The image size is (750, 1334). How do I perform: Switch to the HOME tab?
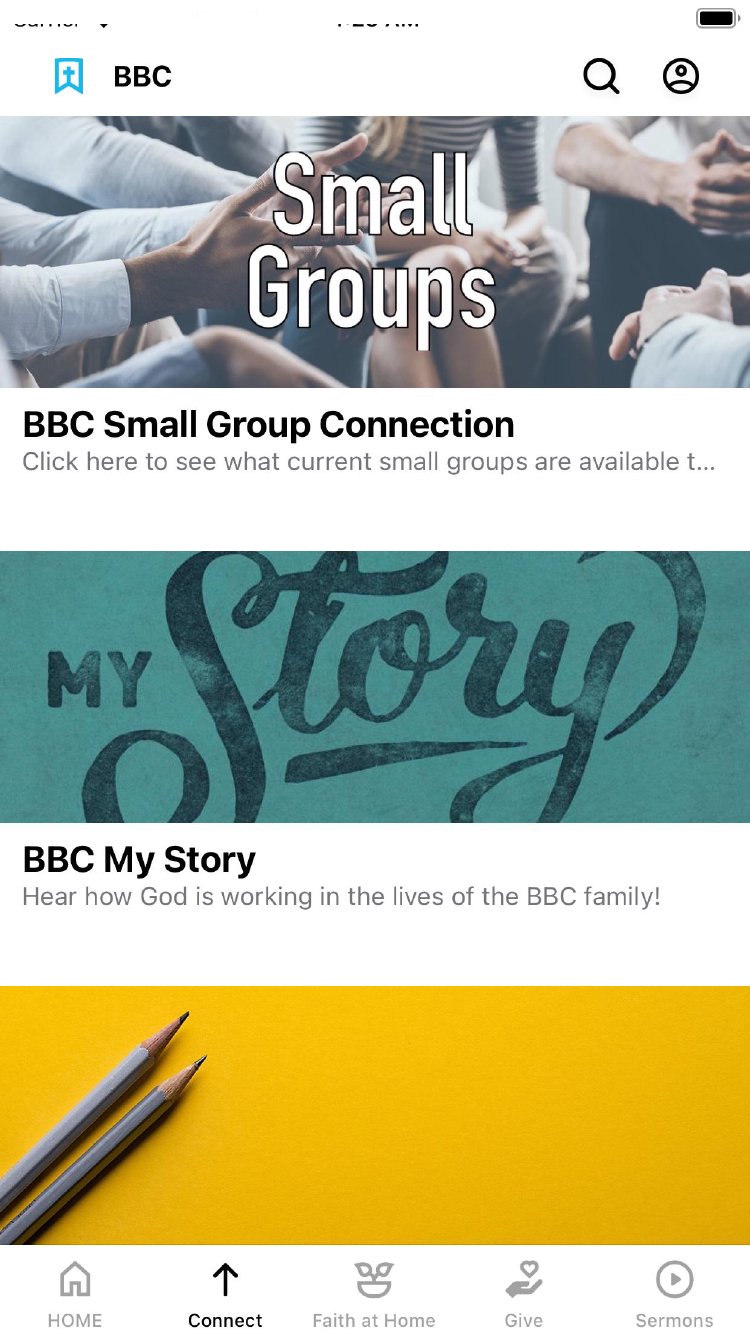tap(75, 1294)
